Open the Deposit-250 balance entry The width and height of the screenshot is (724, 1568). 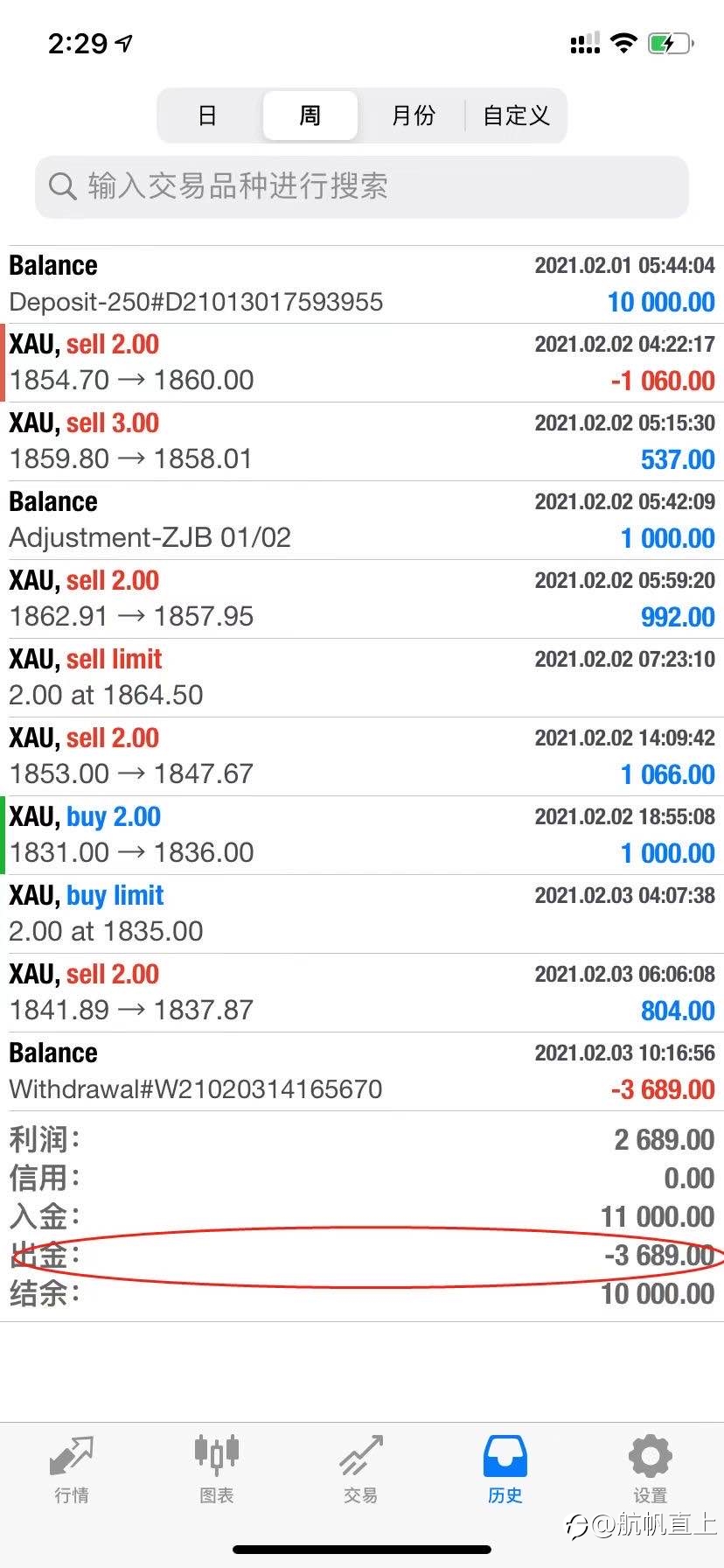point(362,284)
